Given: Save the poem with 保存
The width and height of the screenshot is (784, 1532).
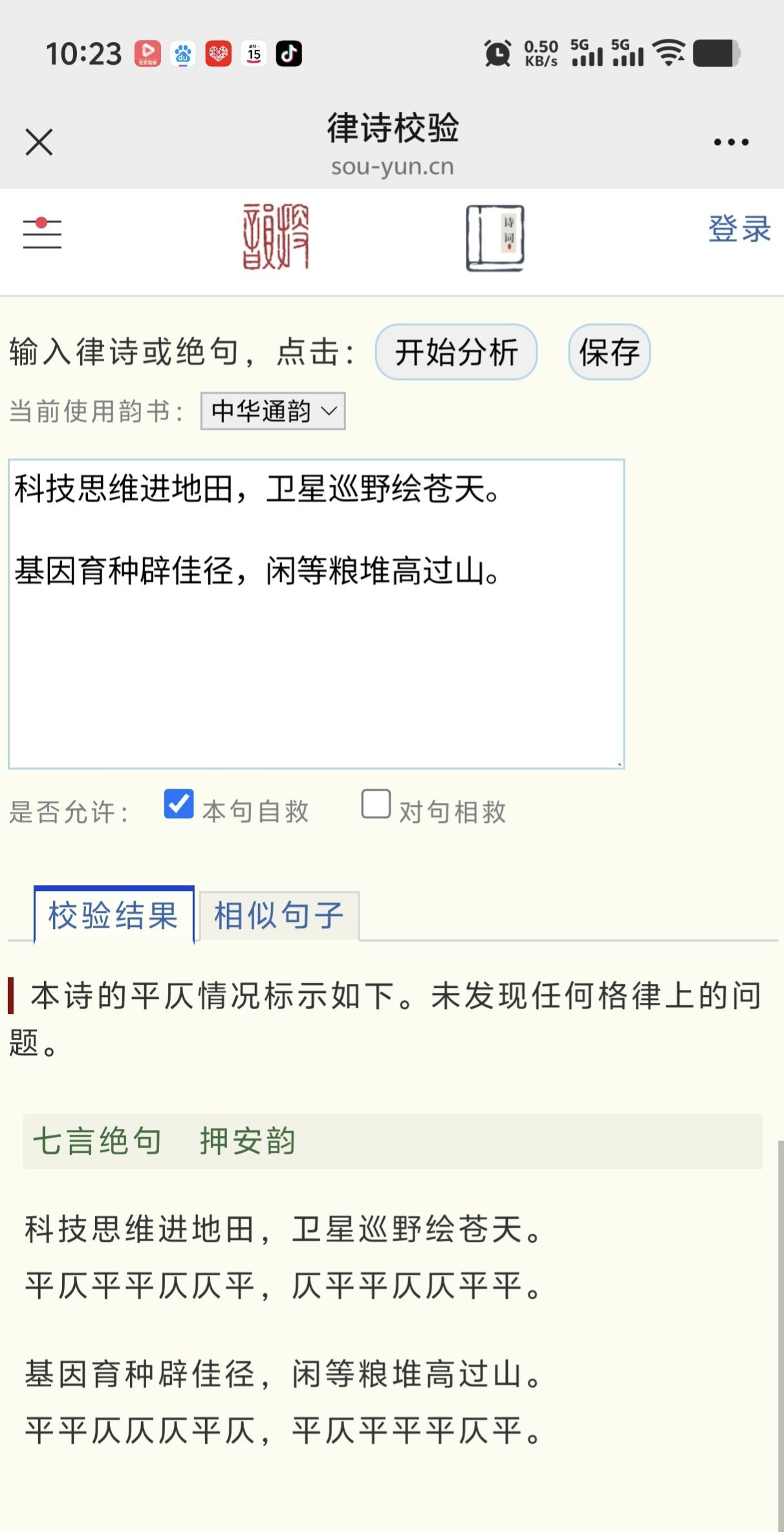Looking at the screenshot, I should point(609,353).
